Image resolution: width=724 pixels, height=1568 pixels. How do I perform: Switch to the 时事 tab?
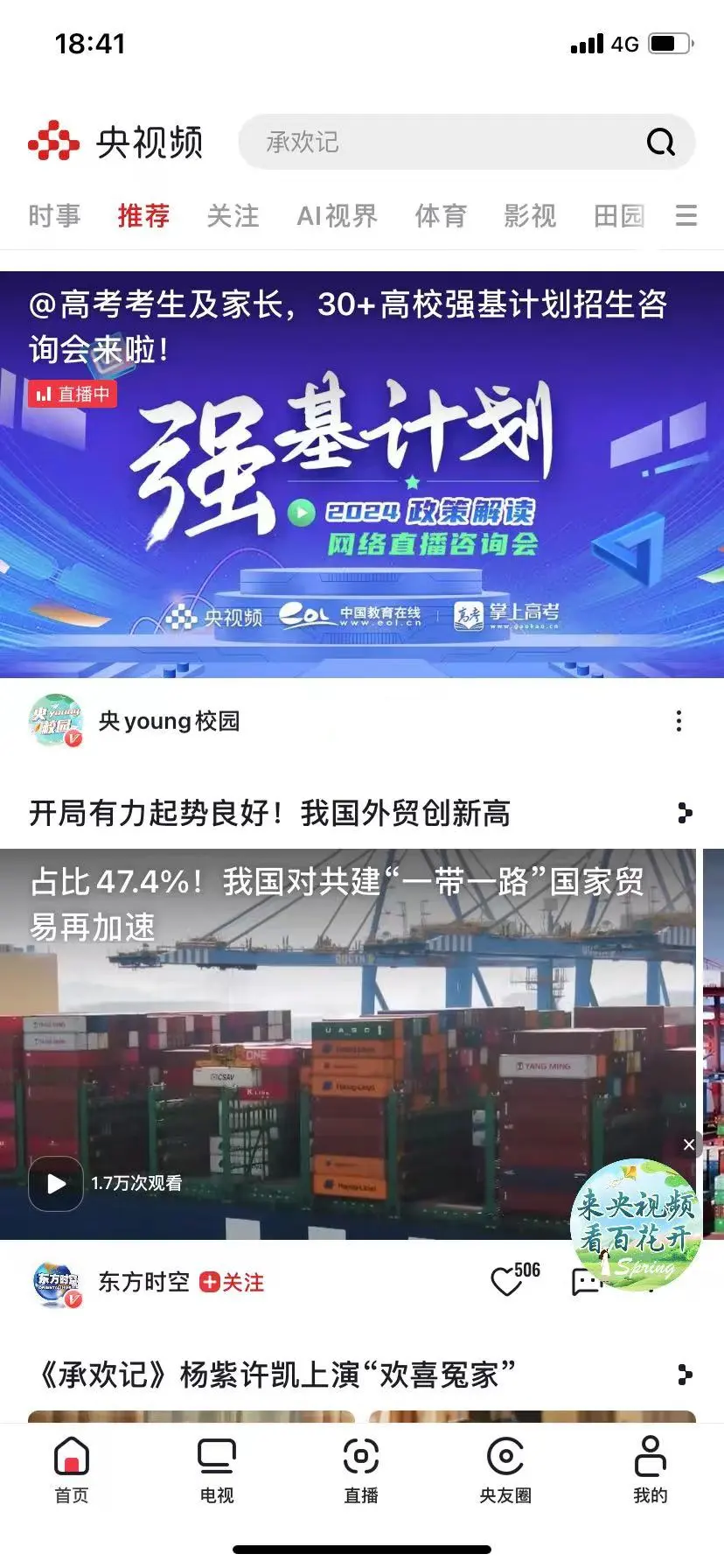[54, 215]
